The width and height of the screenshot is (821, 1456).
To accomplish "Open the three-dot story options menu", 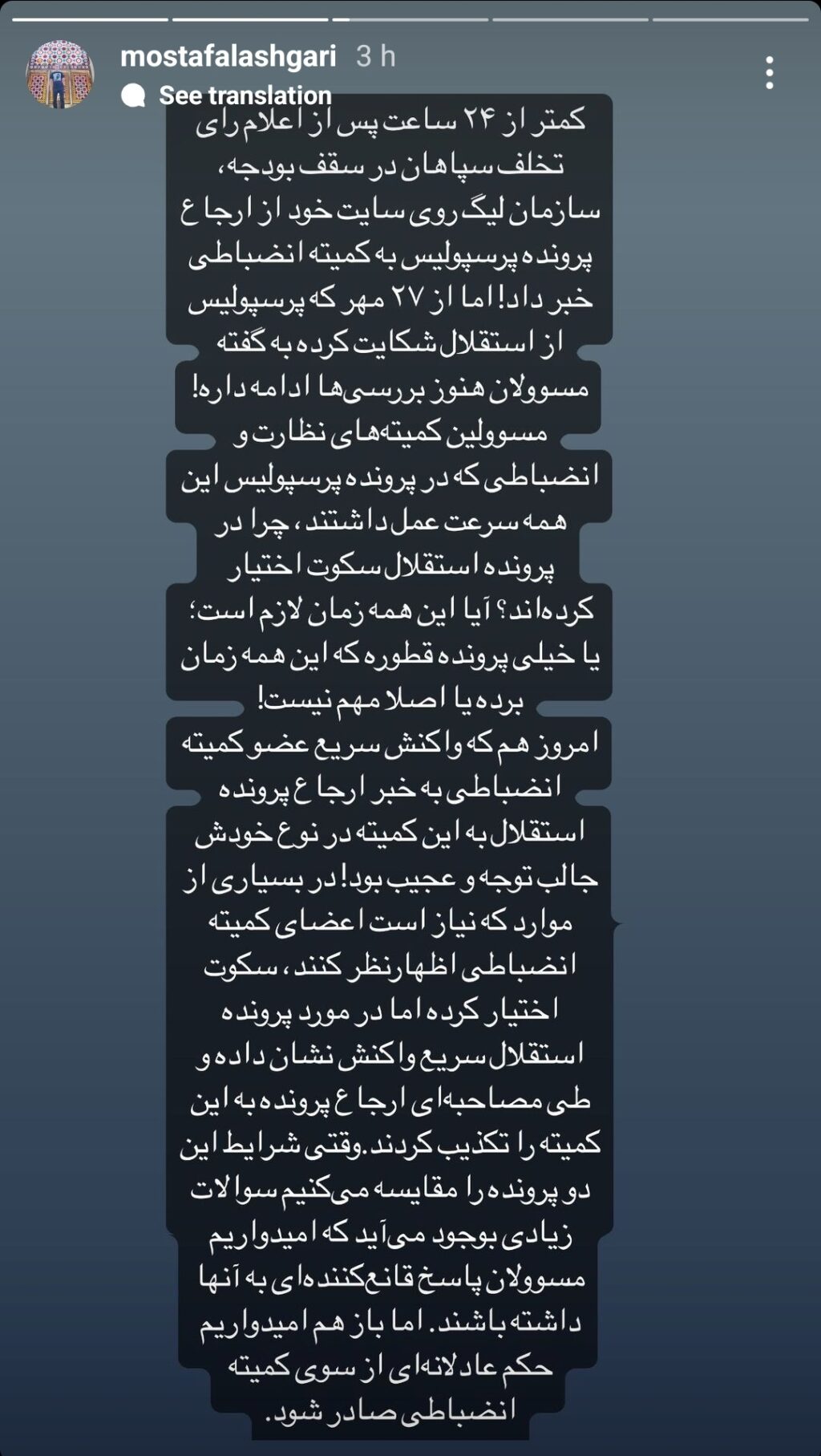I will [769, 73].
